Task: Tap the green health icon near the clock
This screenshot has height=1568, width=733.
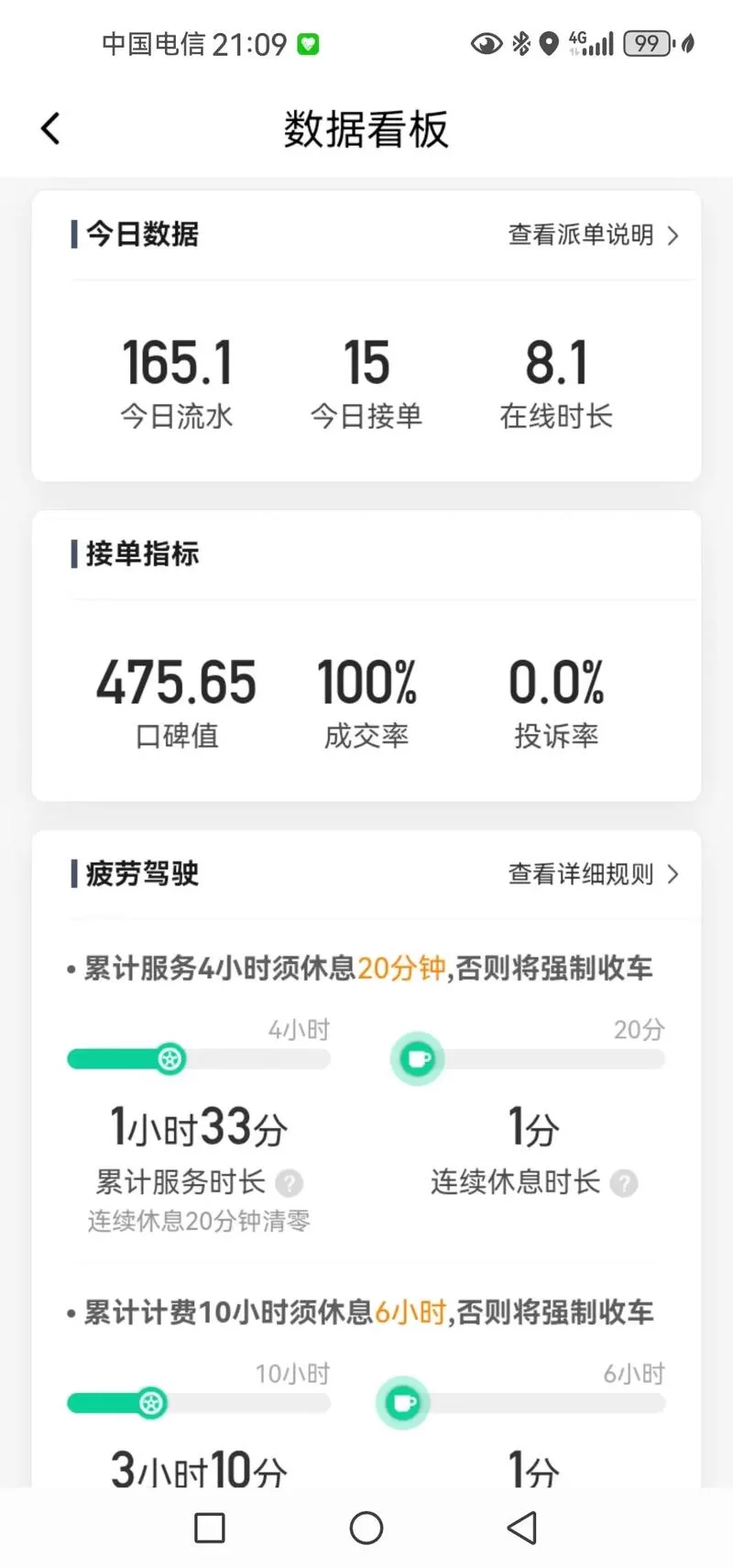Action: point(310,42)
